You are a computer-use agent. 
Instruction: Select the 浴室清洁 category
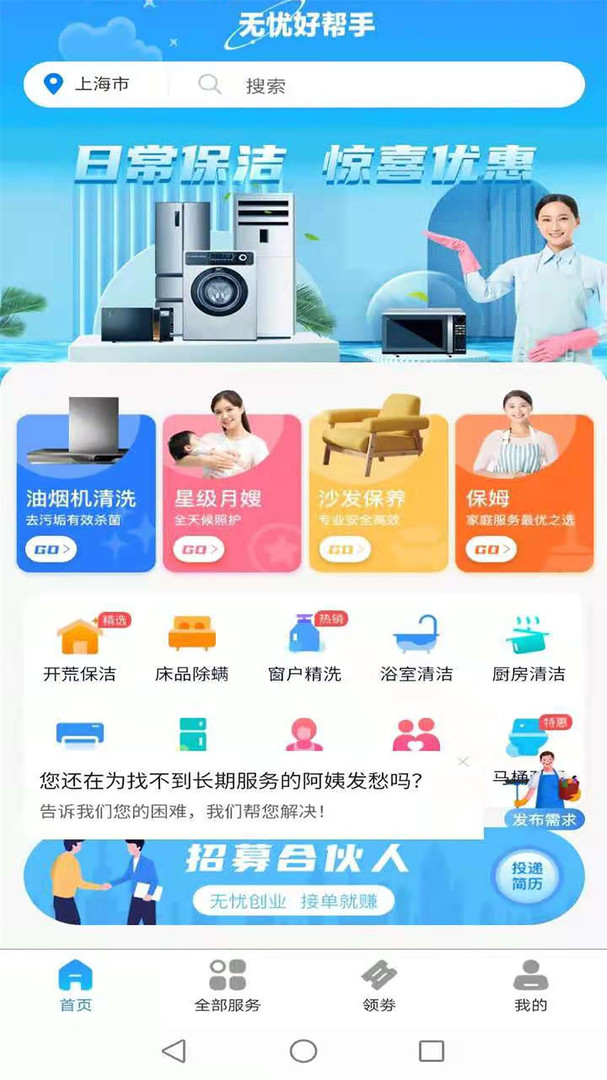(x=416, y=648)
